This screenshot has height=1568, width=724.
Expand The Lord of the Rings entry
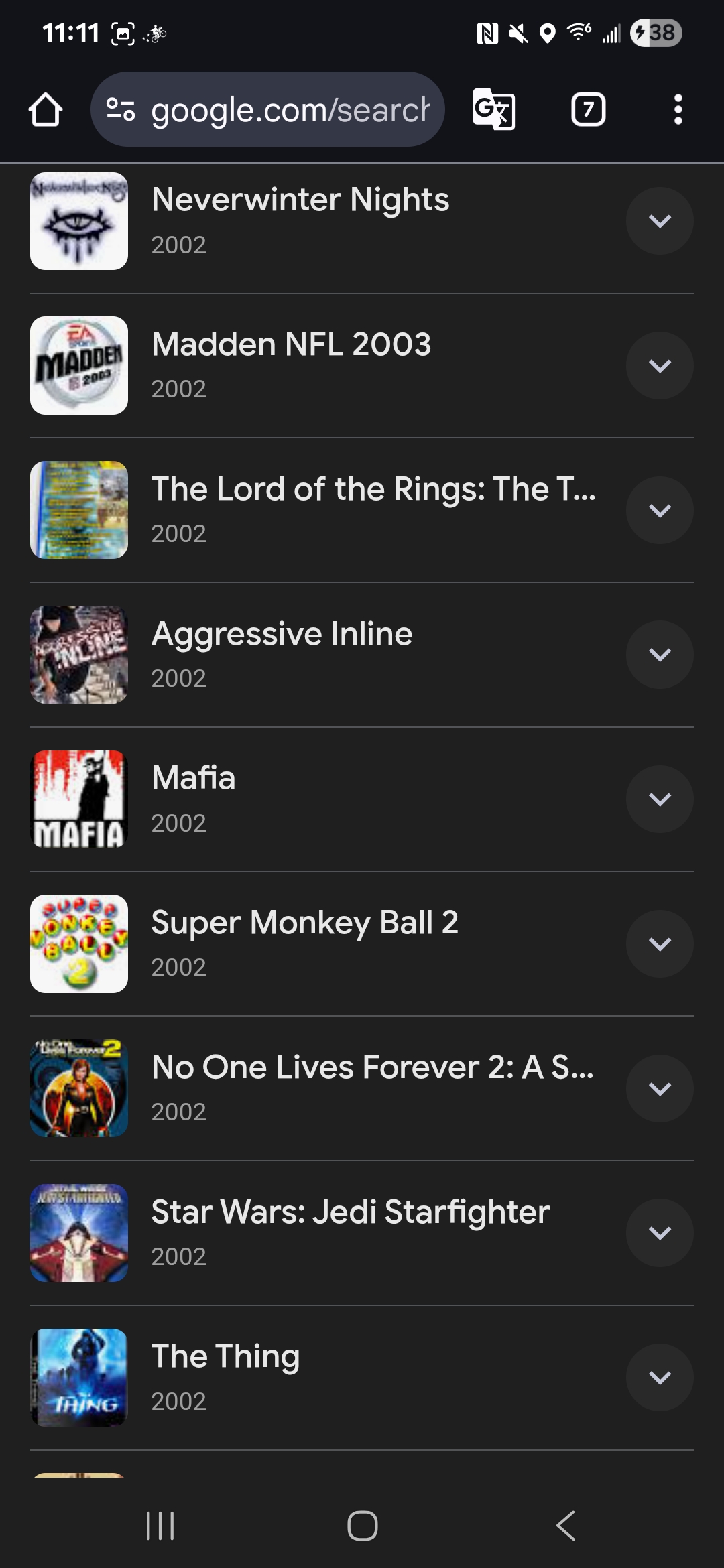660,511
